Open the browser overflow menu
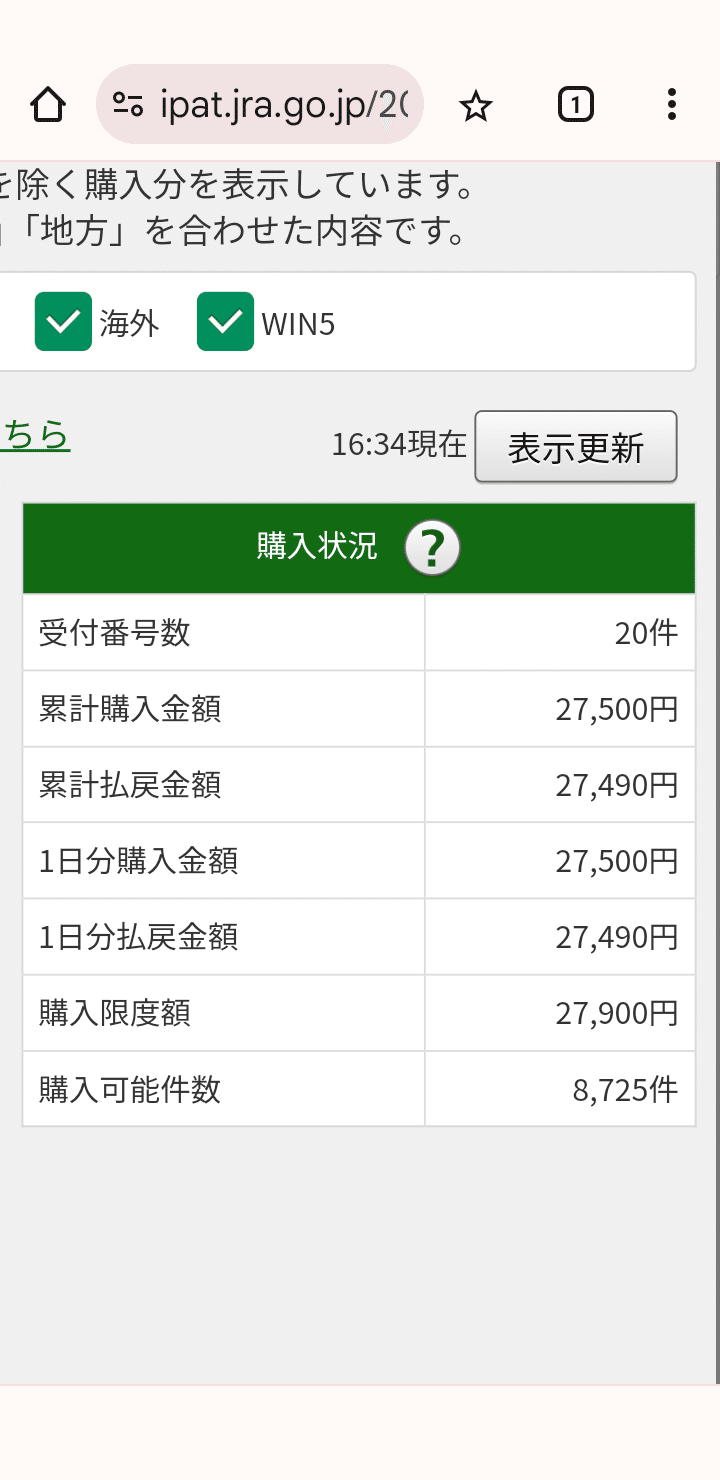 671,104
